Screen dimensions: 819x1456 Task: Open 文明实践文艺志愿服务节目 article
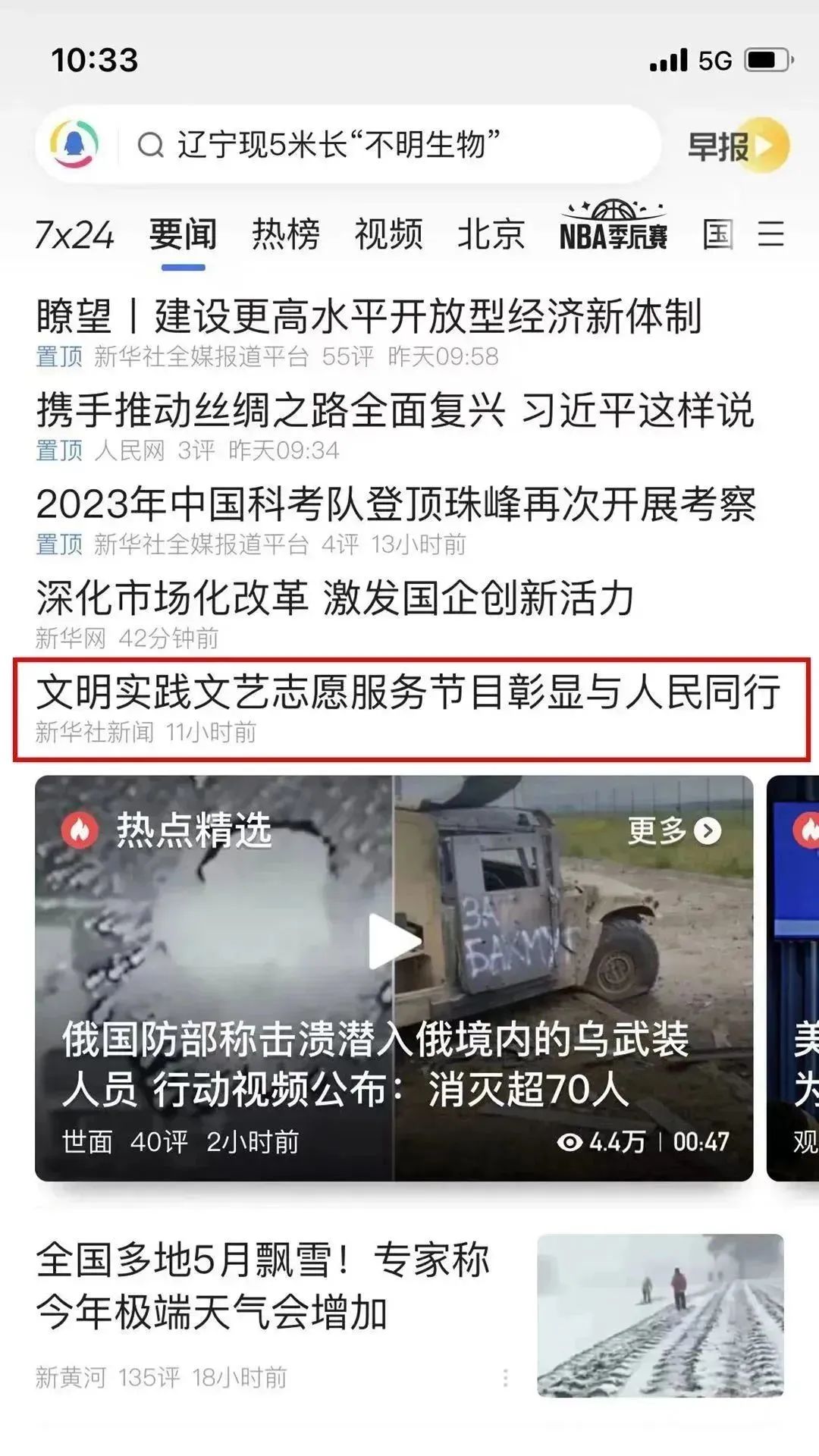(x=408, y=692)
